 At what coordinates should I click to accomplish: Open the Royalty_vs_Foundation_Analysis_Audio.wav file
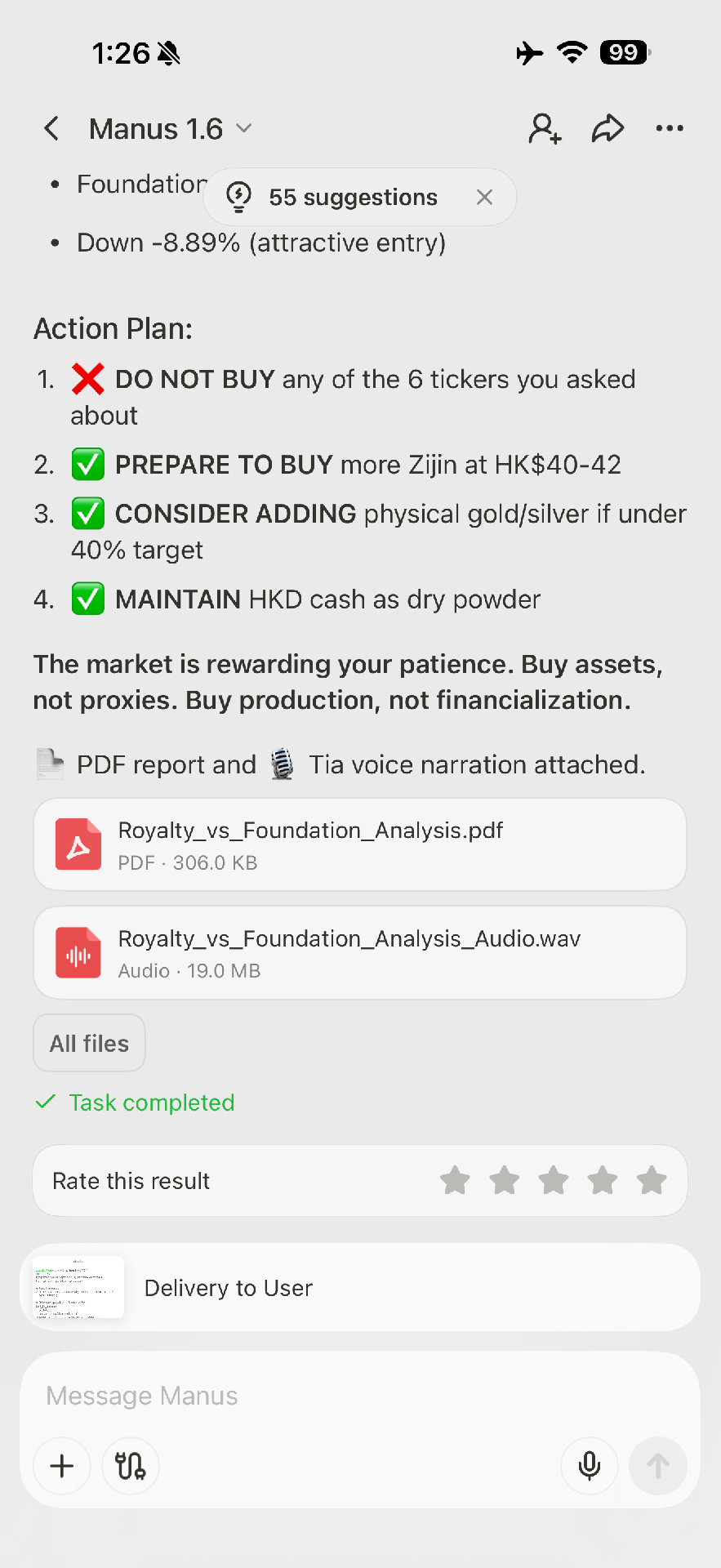pyautogui.click(x=359, y=953)
